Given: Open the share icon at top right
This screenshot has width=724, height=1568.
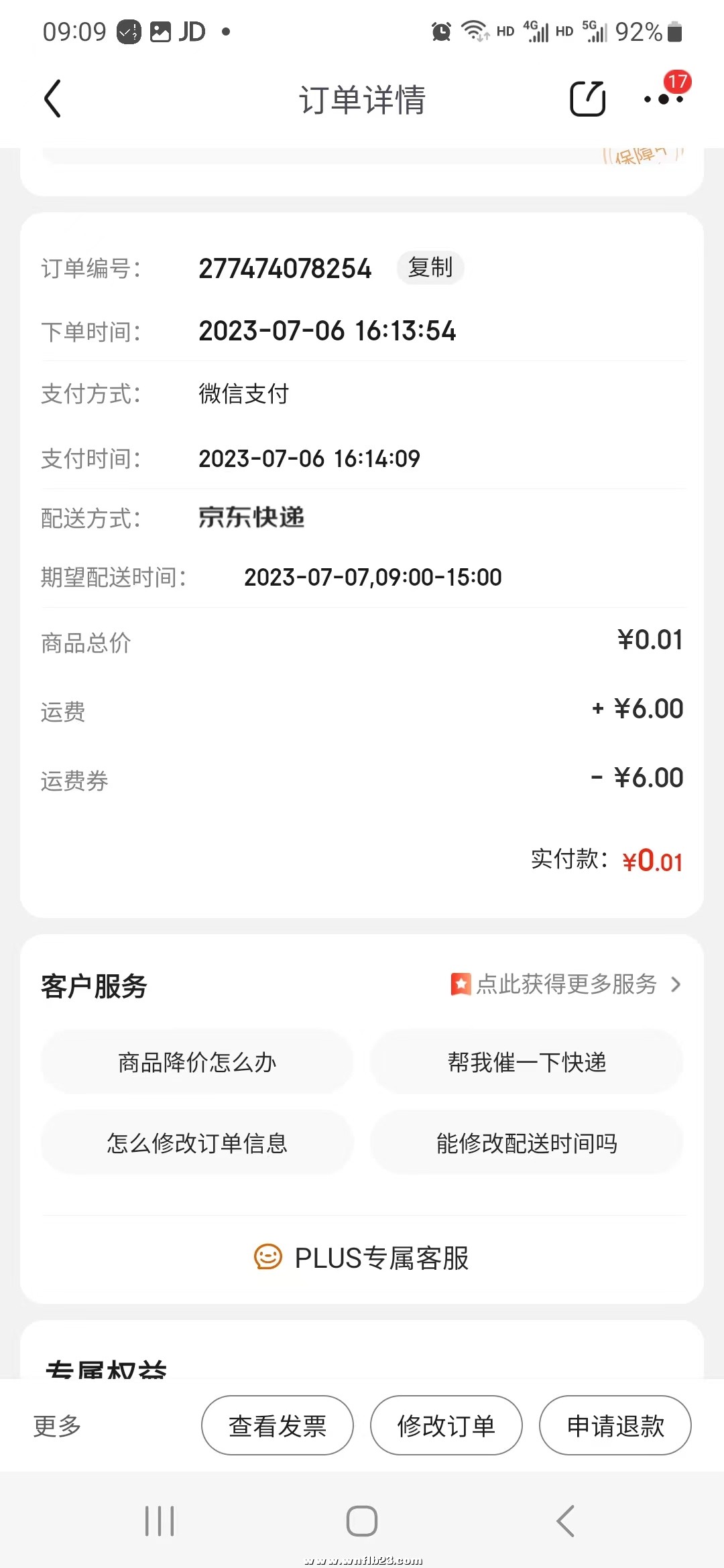Looking at the screenshot, I should 588,98.
